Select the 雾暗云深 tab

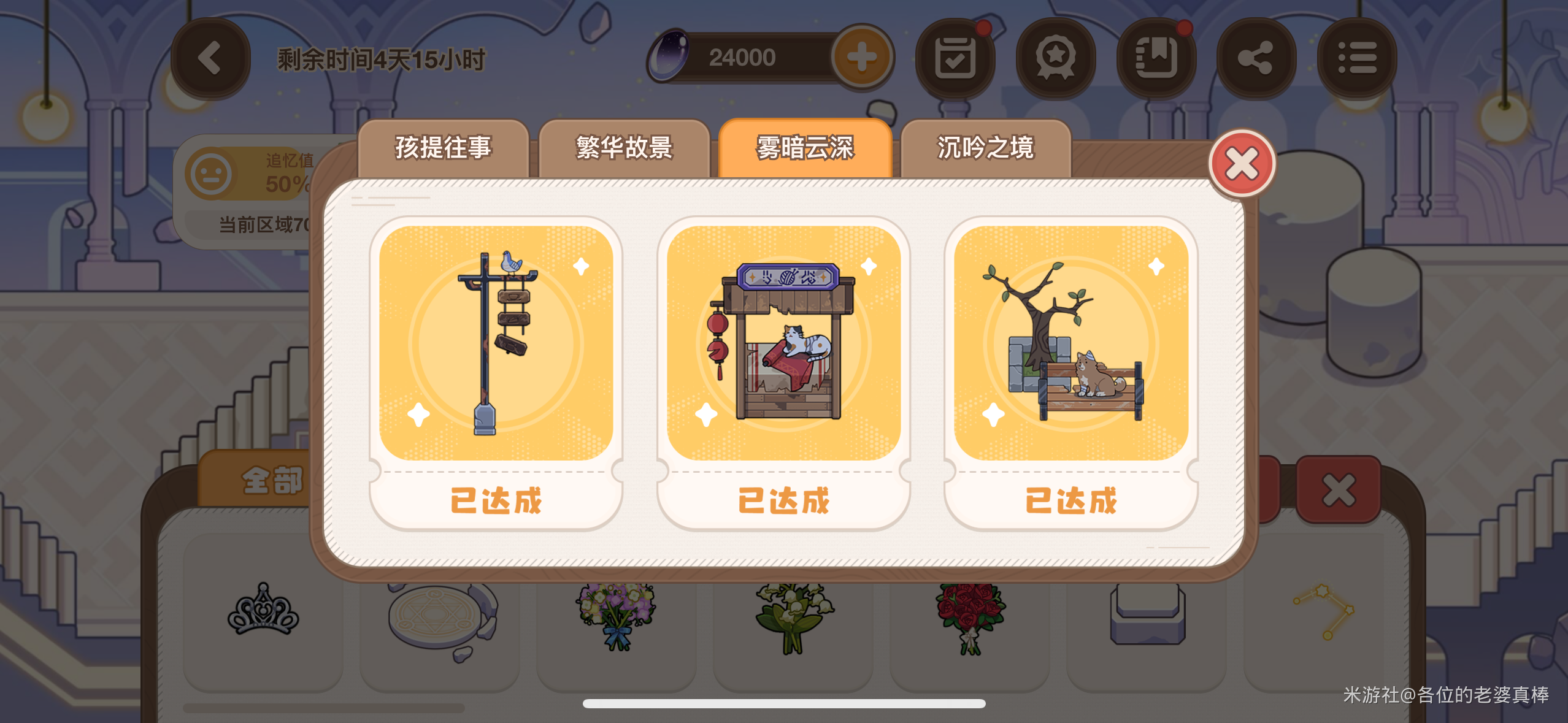[805, 148]
